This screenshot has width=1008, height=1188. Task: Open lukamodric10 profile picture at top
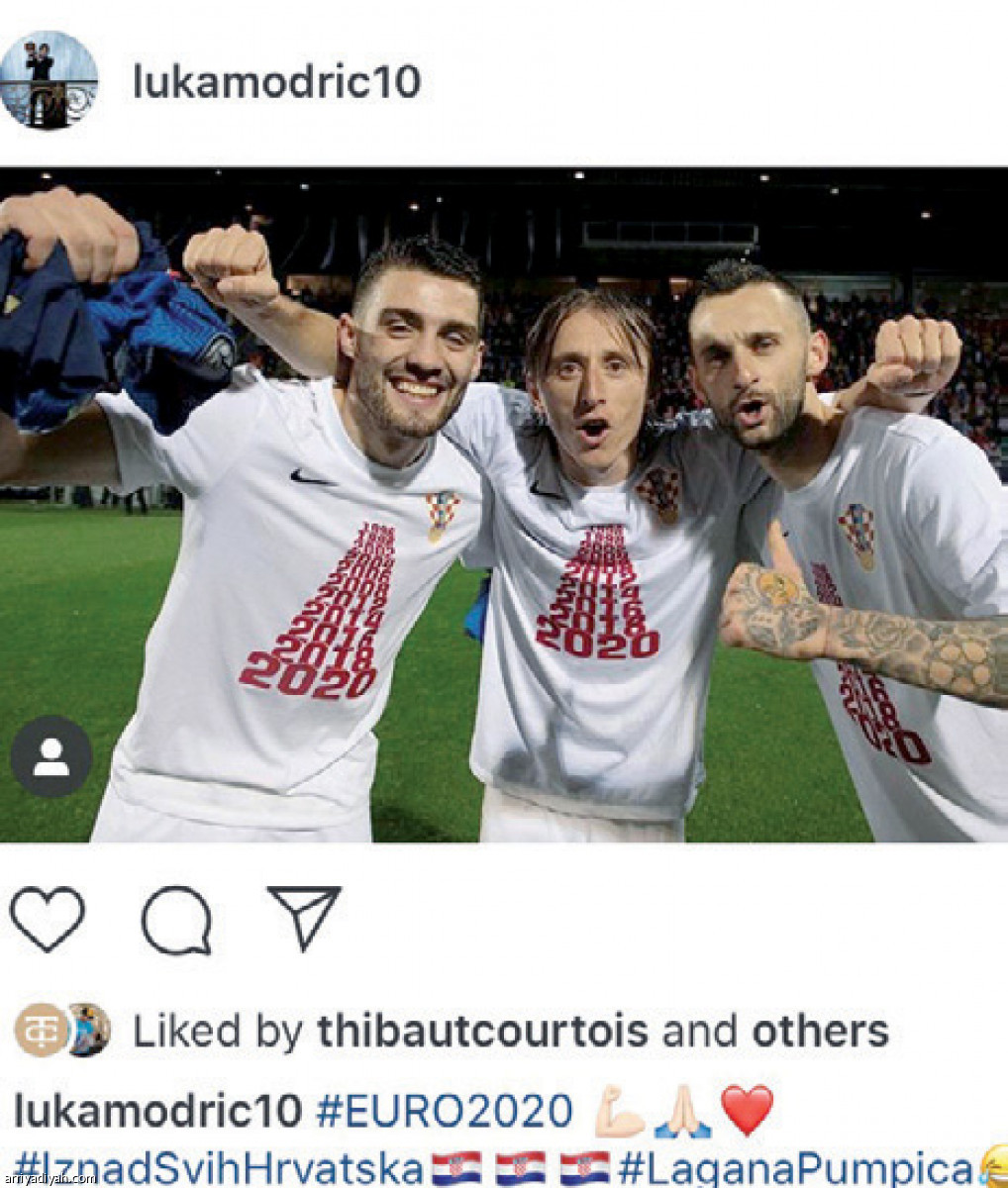coord(49,80)
